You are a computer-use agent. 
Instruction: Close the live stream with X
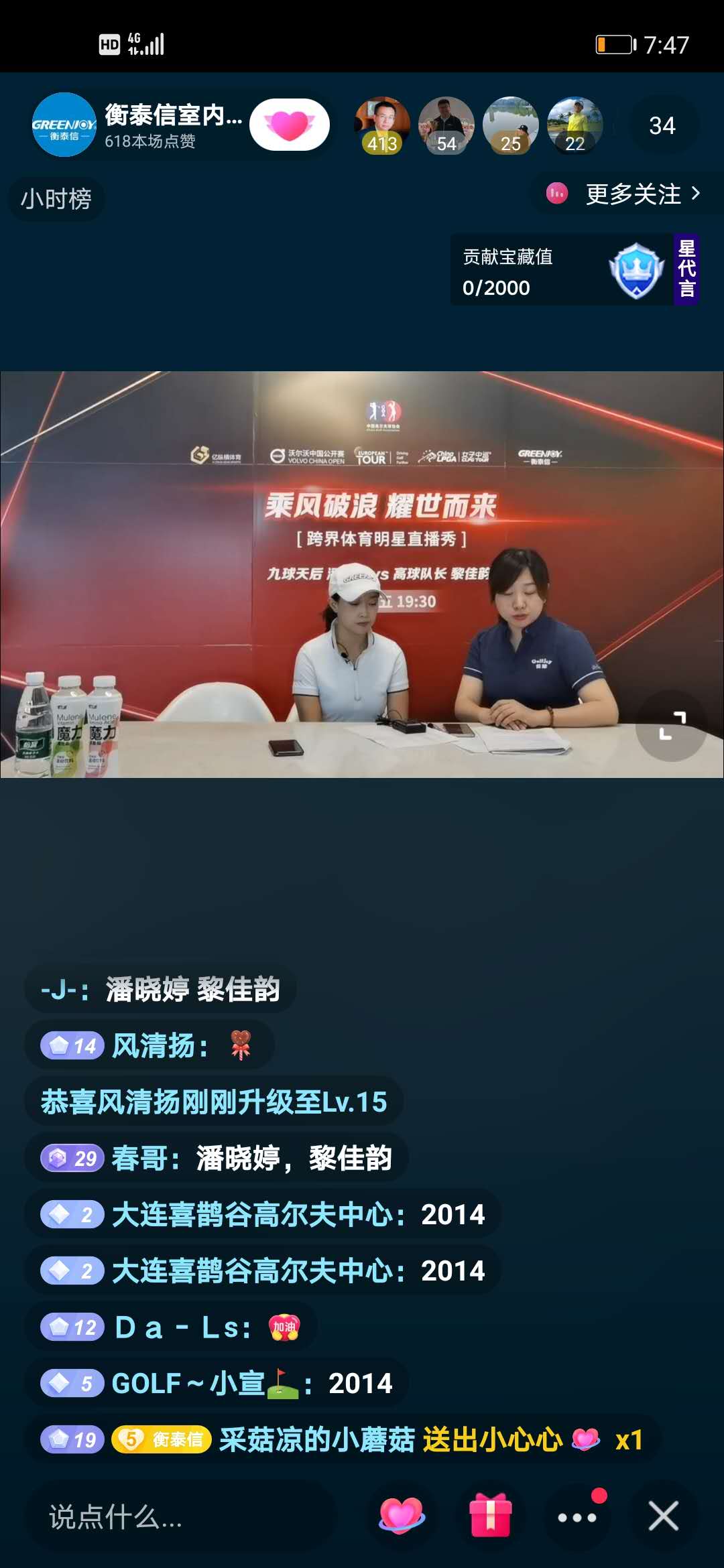[x=663, y=1516]
